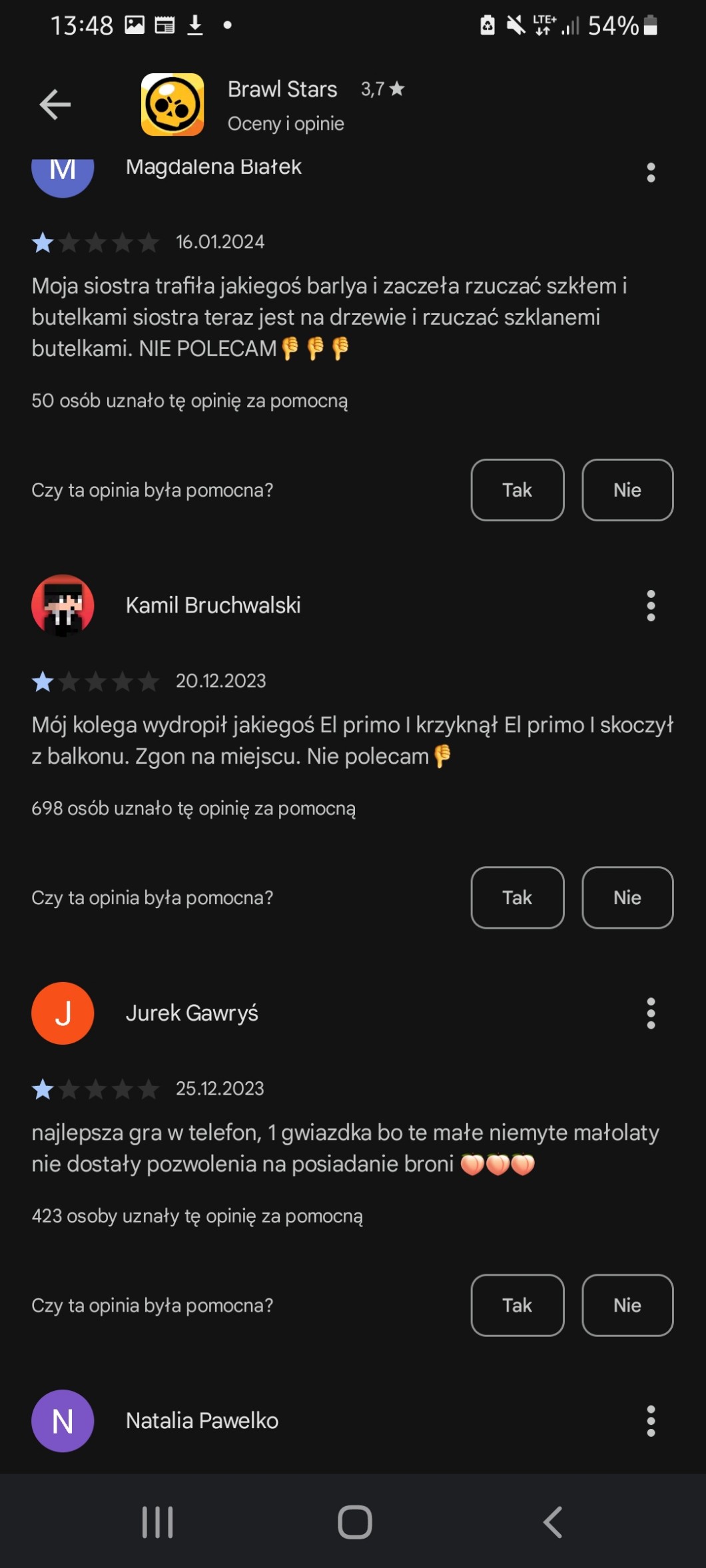706x1568 pixels.
Task: Open more options for Jurek Gawryś's review
Action: (x=651, y=1013)
